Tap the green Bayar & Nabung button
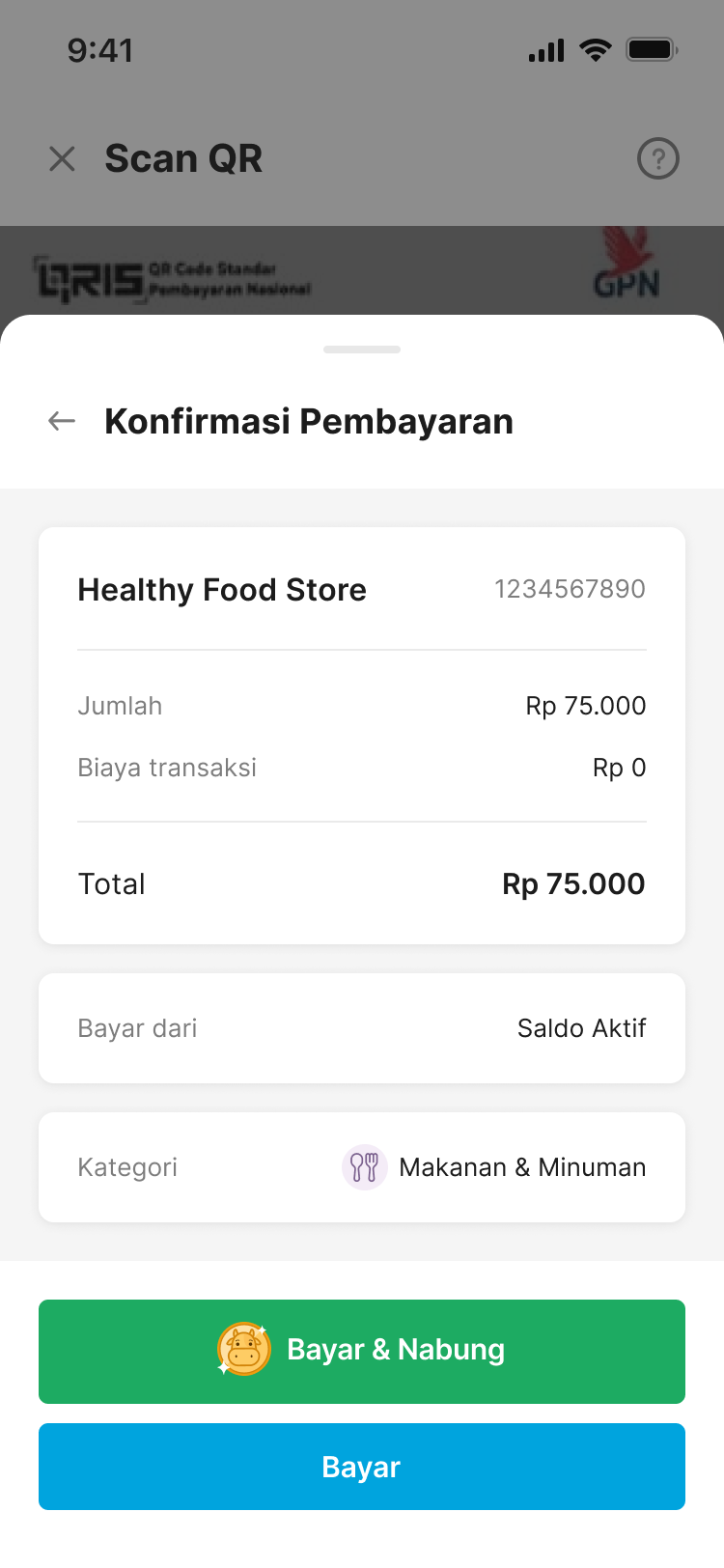 coord(362,1351)
